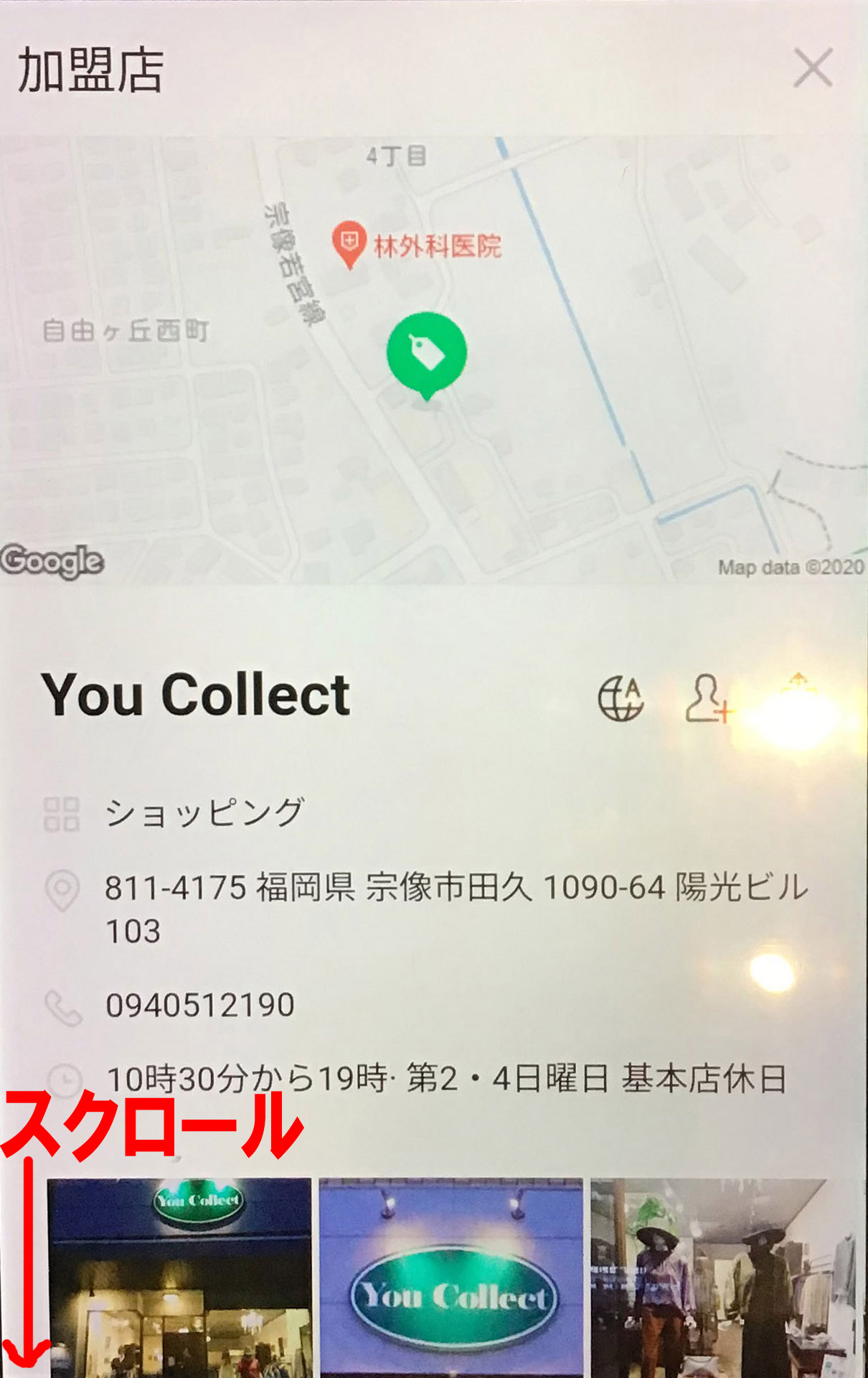View the You Collect oval sign photo
The image size is (868, 1378).
point(450,1278)
